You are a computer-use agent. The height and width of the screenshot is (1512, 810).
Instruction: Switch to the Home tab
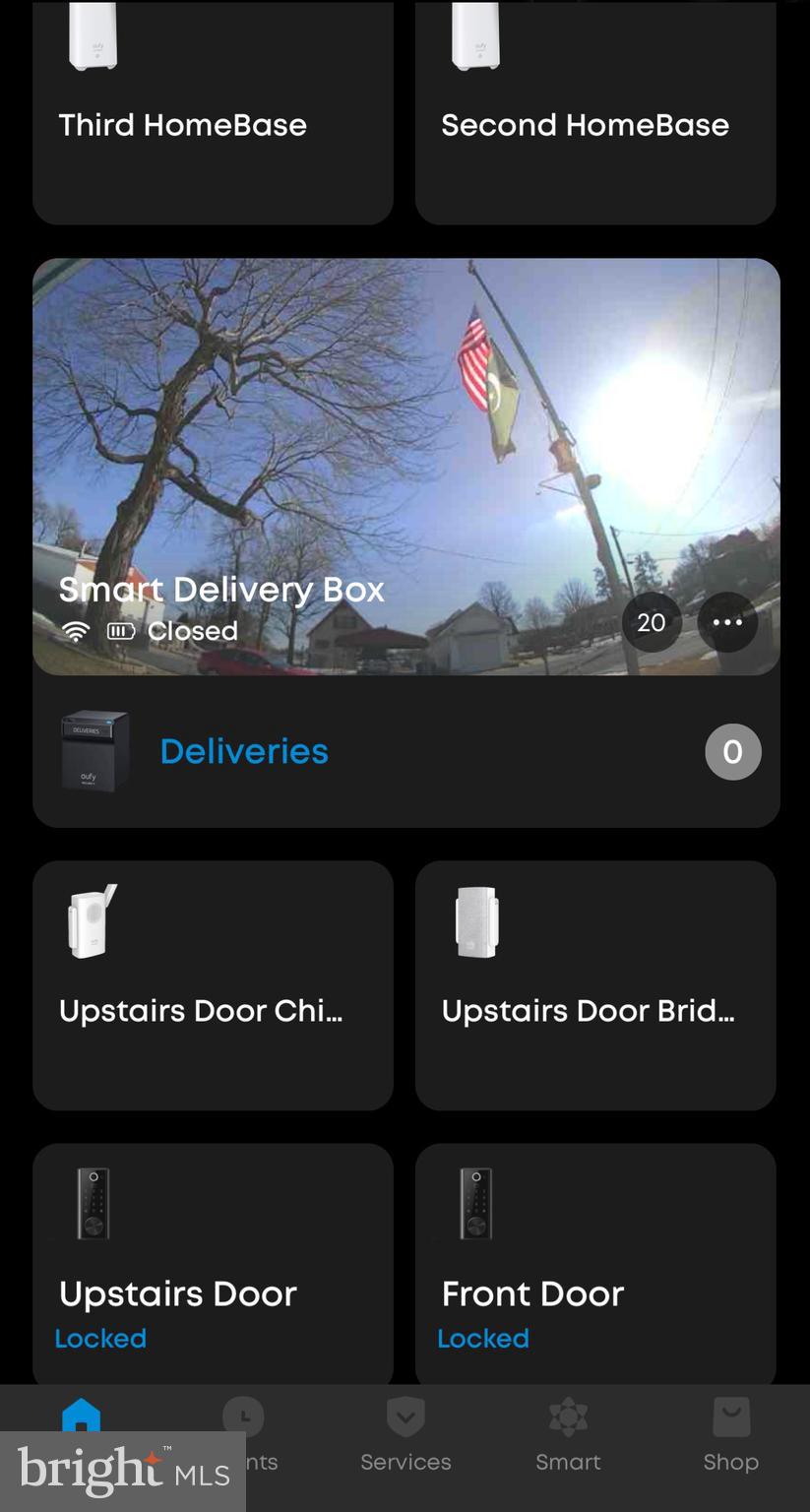click(x=82, y=1416)
